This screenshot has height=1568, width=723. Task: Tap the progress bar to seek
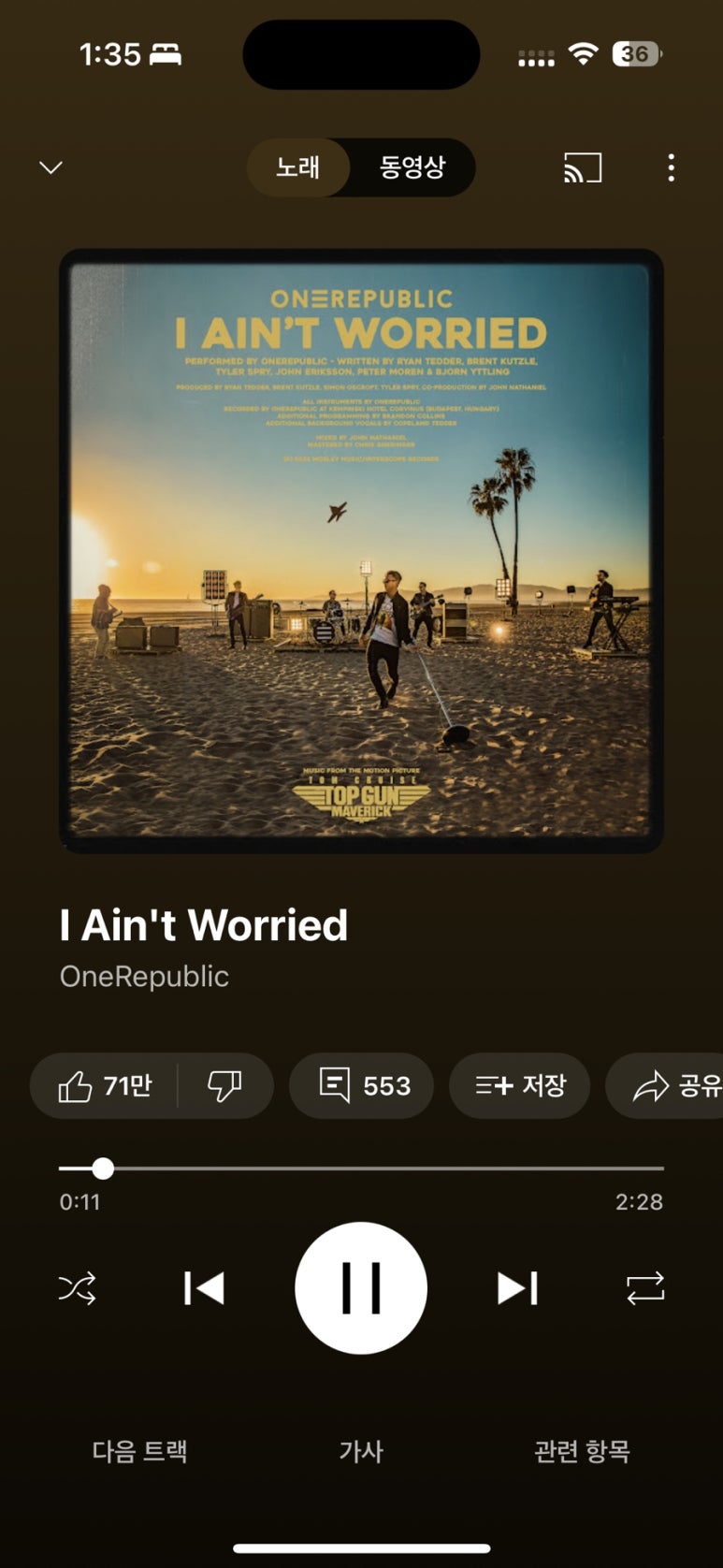(x=374, y=1169)
